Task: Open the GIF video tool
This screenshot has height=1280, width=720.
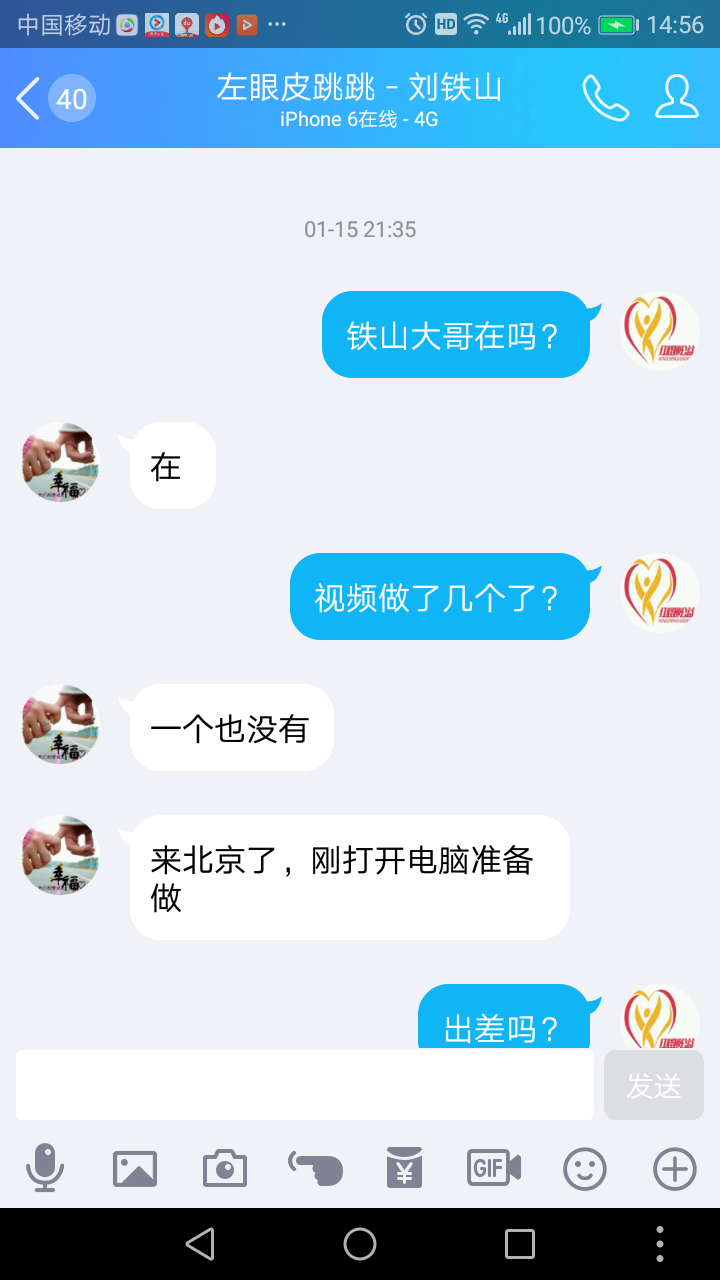Action: click(494, 1168)
